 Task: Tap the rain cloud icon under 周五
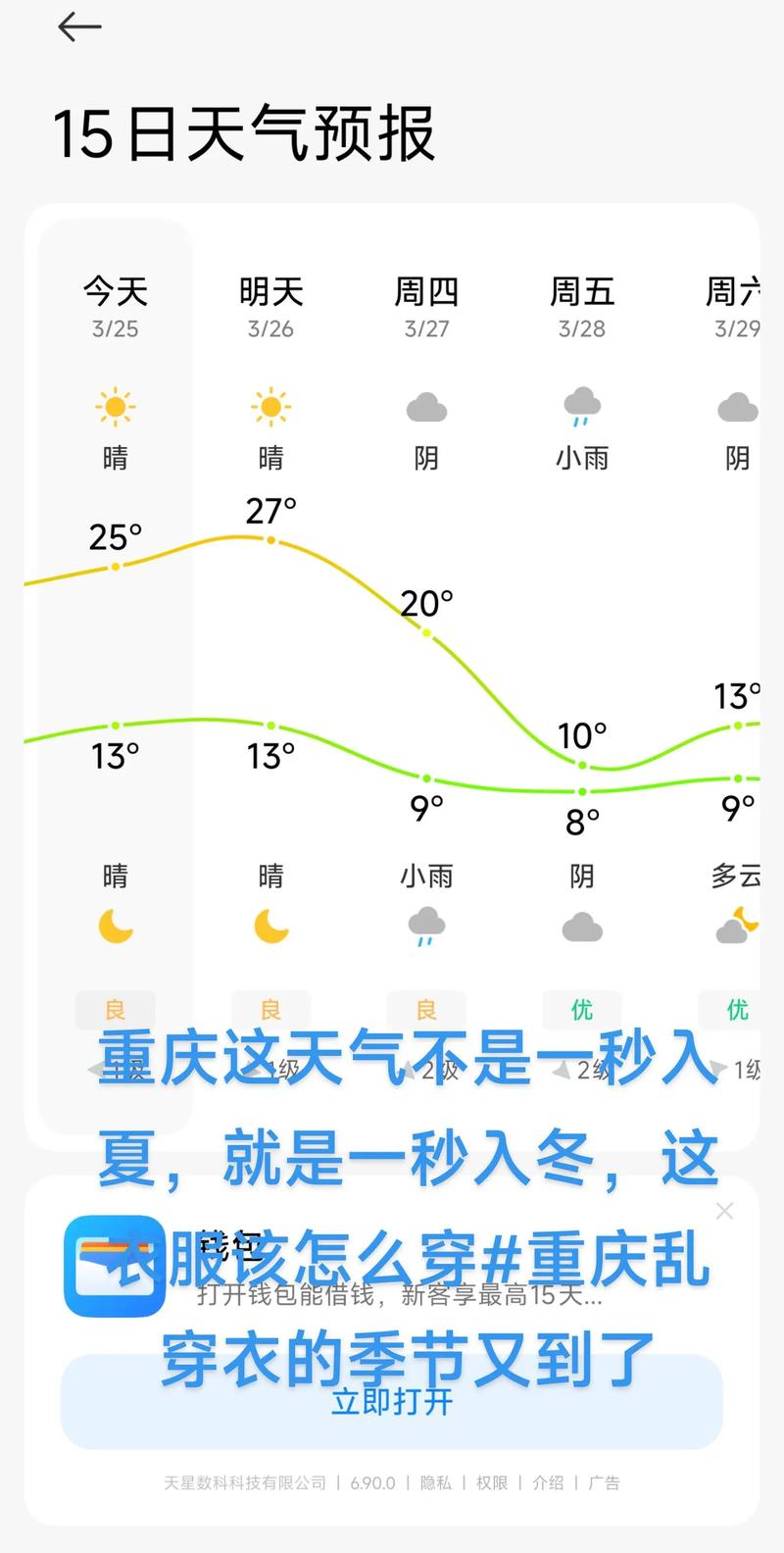(581, 405)
